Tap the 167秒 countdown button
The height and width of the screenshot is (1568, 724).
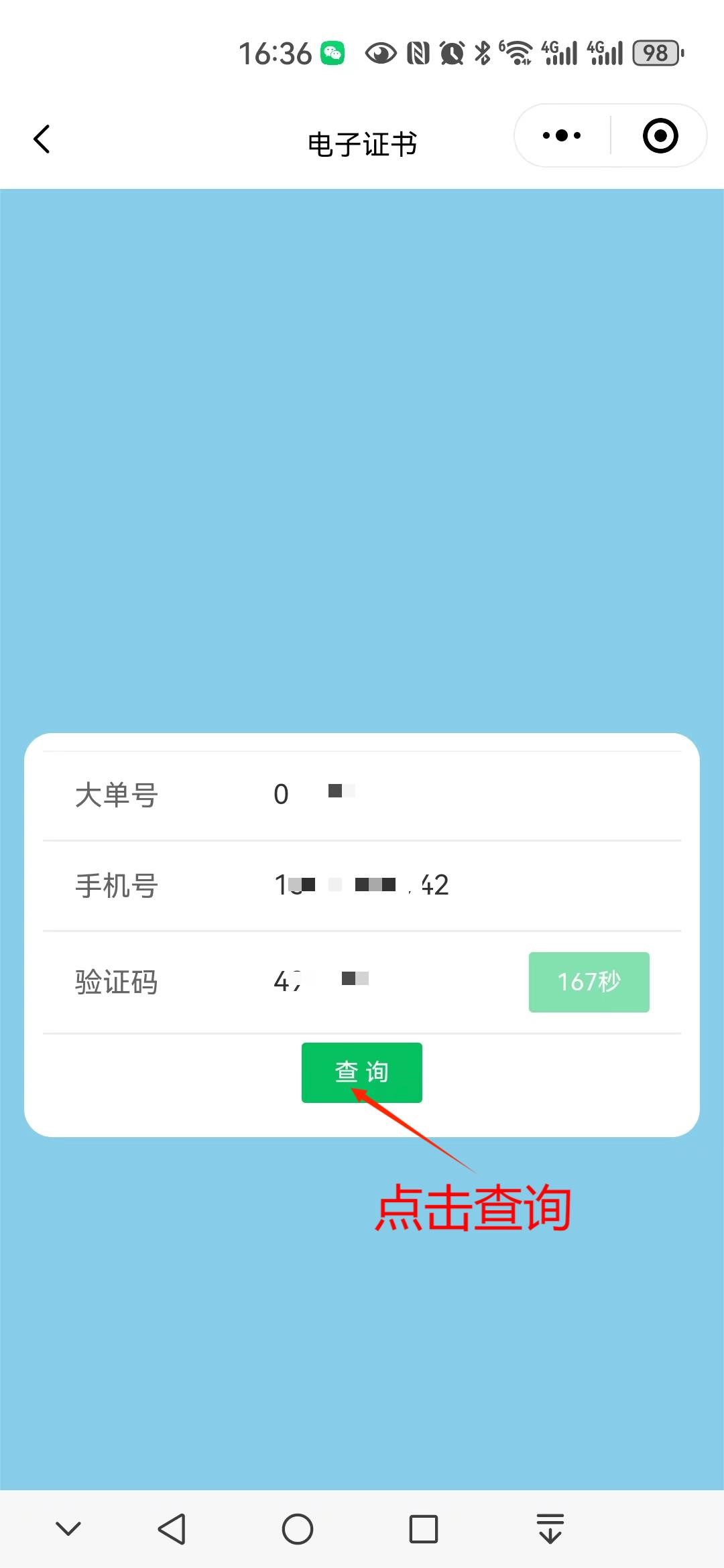click(x=589, y=982)
